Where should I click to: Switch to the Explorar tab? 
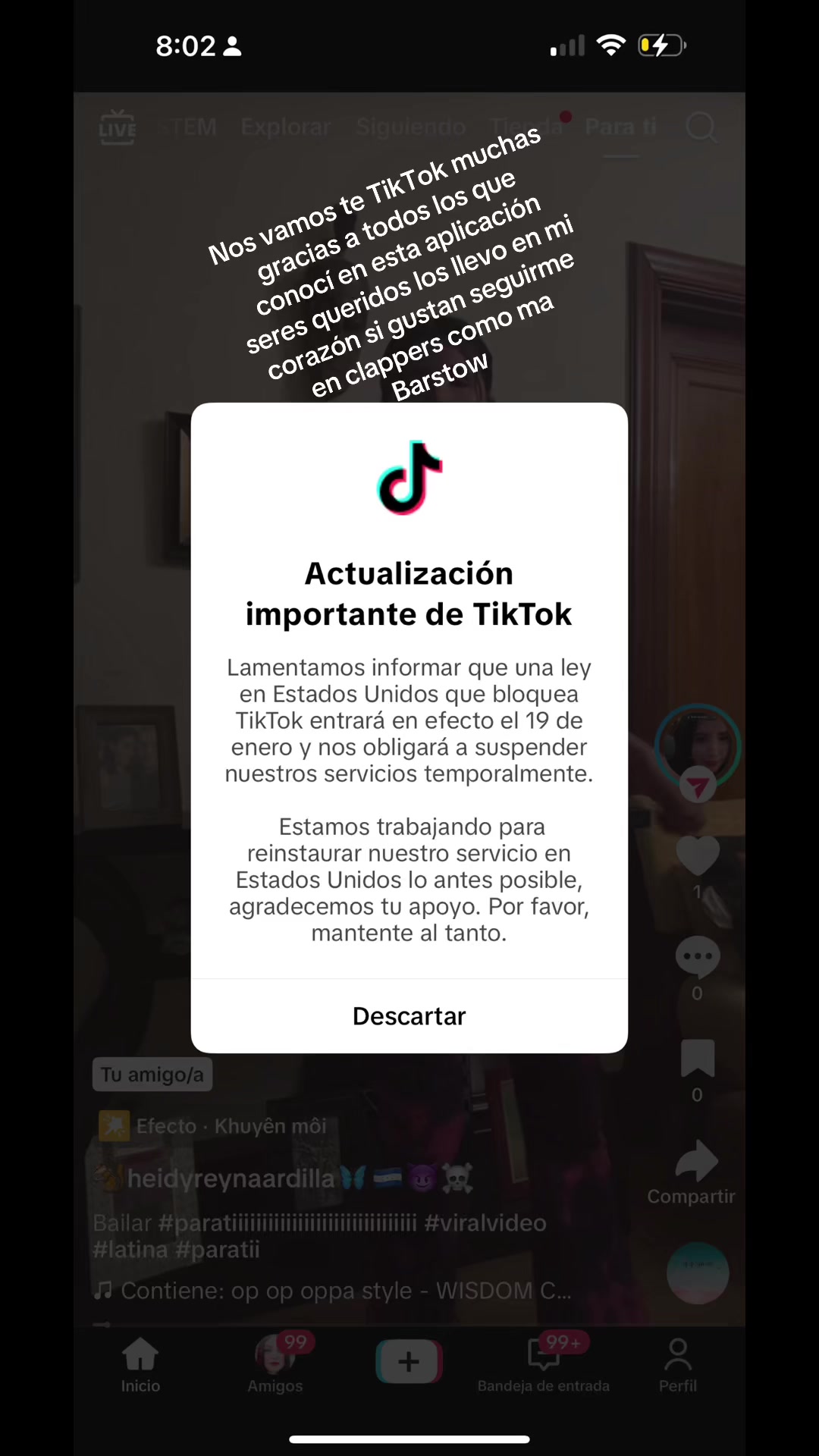286,127
